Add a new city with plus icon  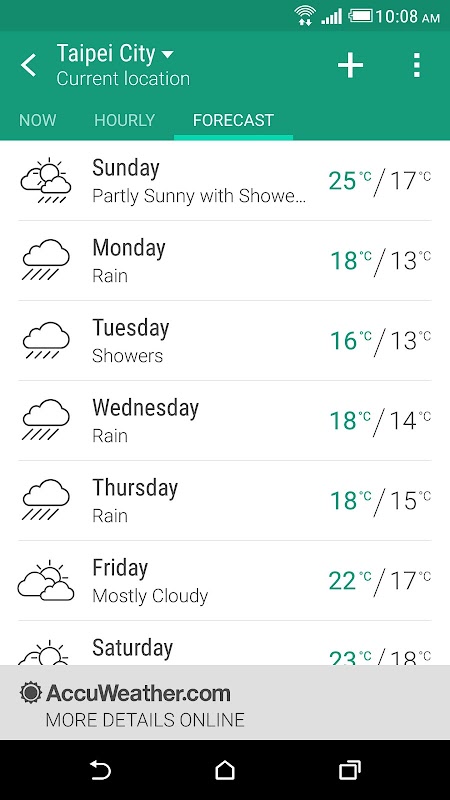pyautogui.click(x=350, y=65)
